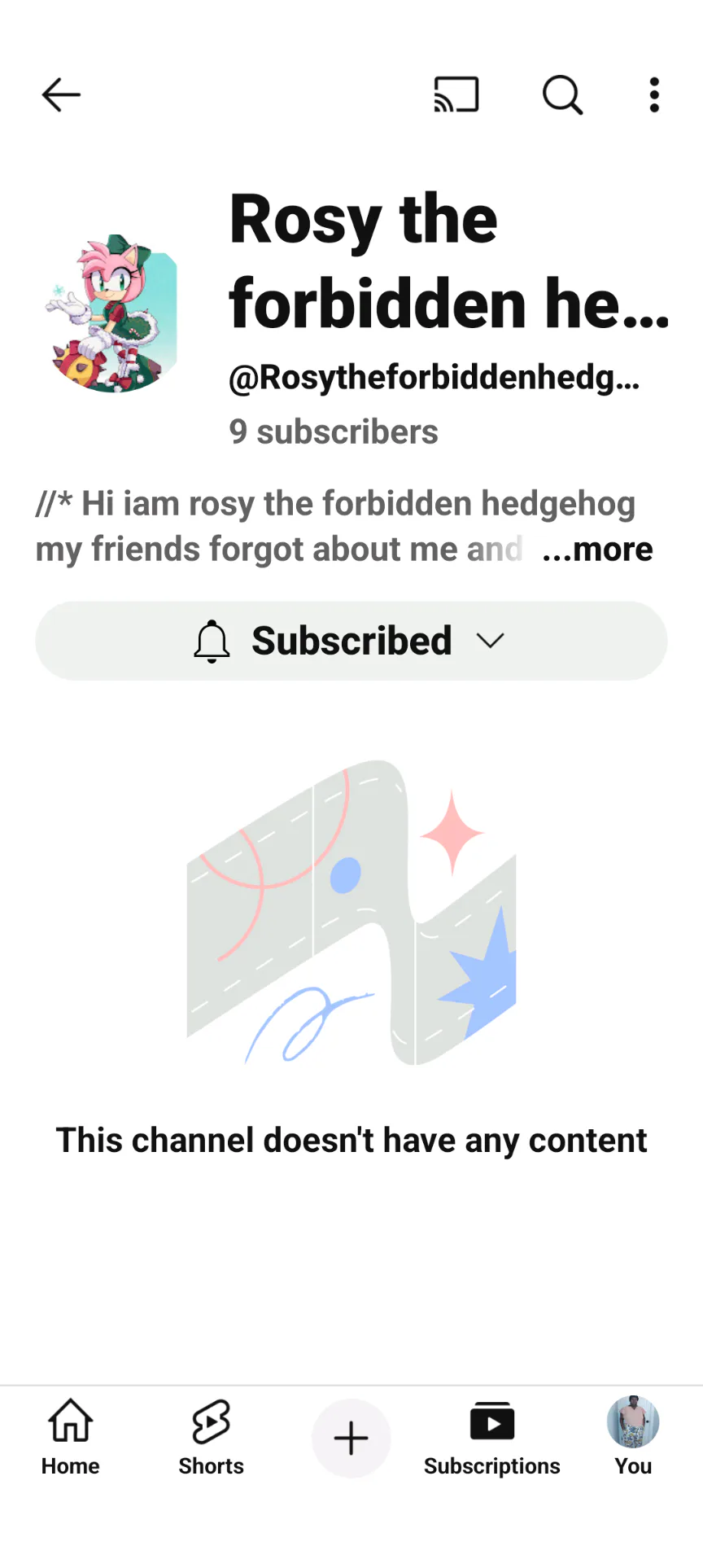Go to the You tab
The width and height of the screenshot is (703, 1568).
tap(633, 1438)
